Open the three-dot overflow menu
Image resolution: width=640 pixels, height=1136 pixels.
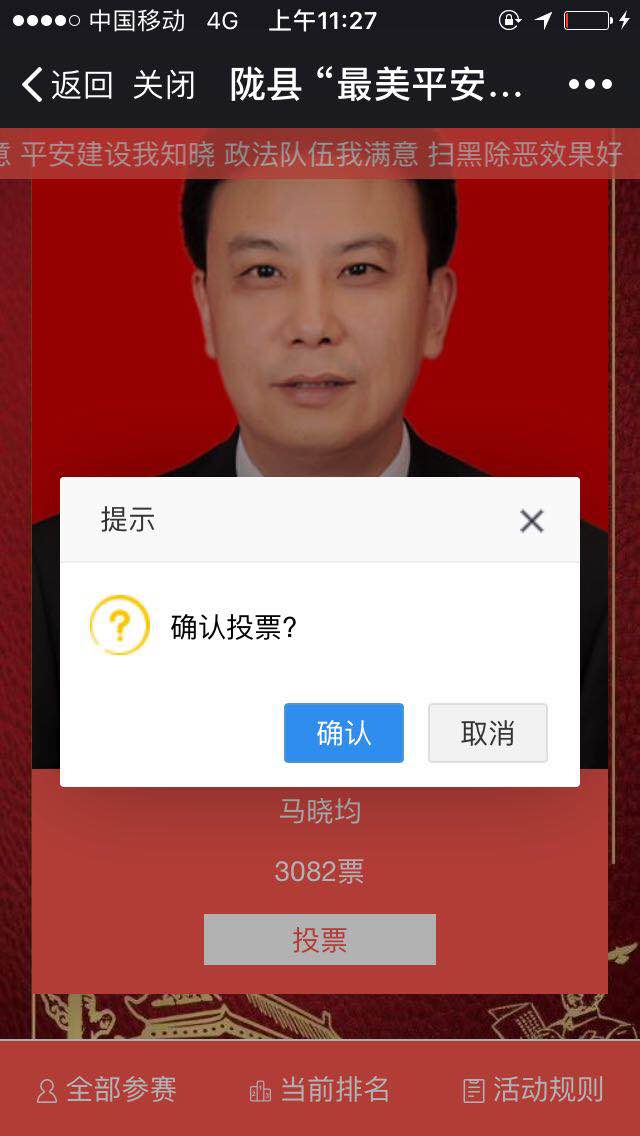point(590,85)
